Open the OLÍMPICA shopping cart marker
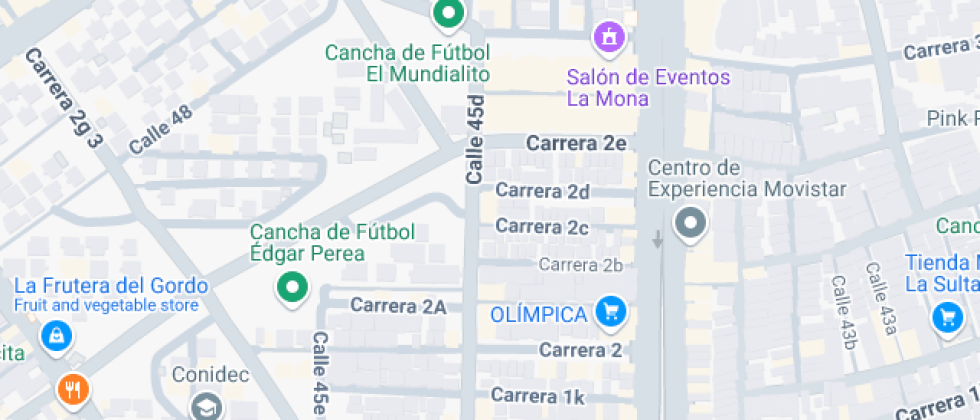 (x=611, y=311)
